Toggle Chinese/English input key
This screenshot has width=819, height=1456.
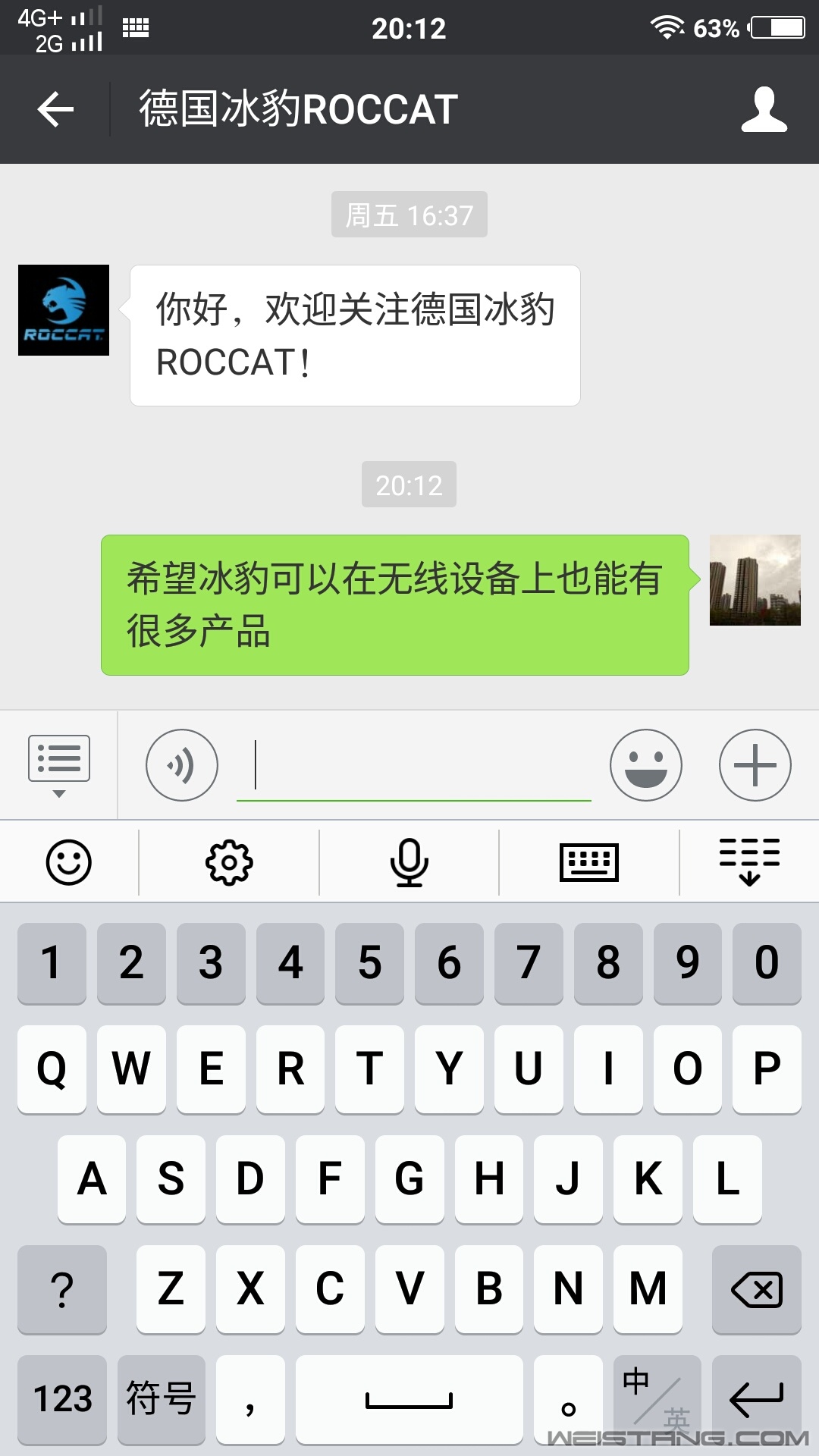pos(657,1399)
